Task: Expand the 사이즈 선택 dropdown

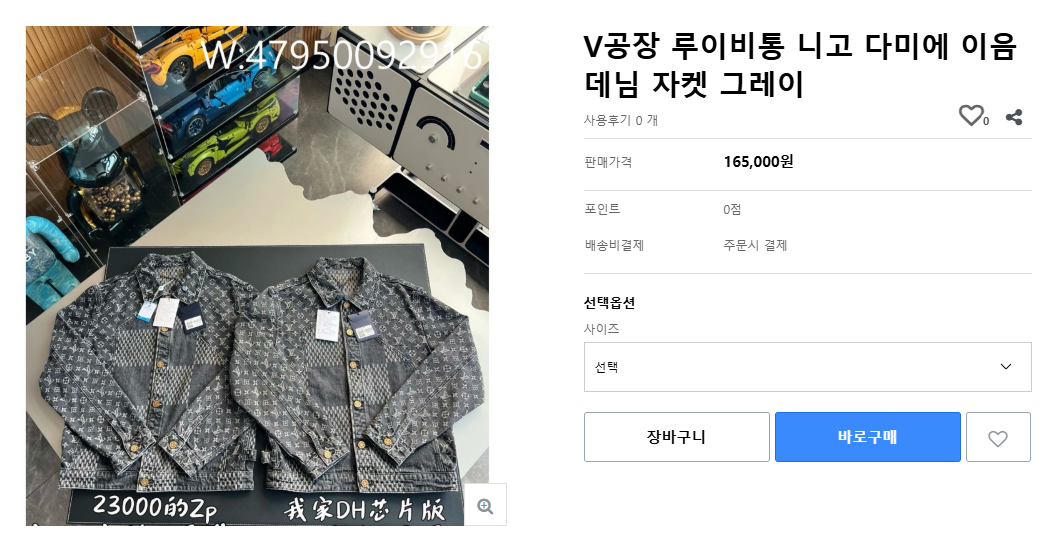Action: click(x=807, y=367)
